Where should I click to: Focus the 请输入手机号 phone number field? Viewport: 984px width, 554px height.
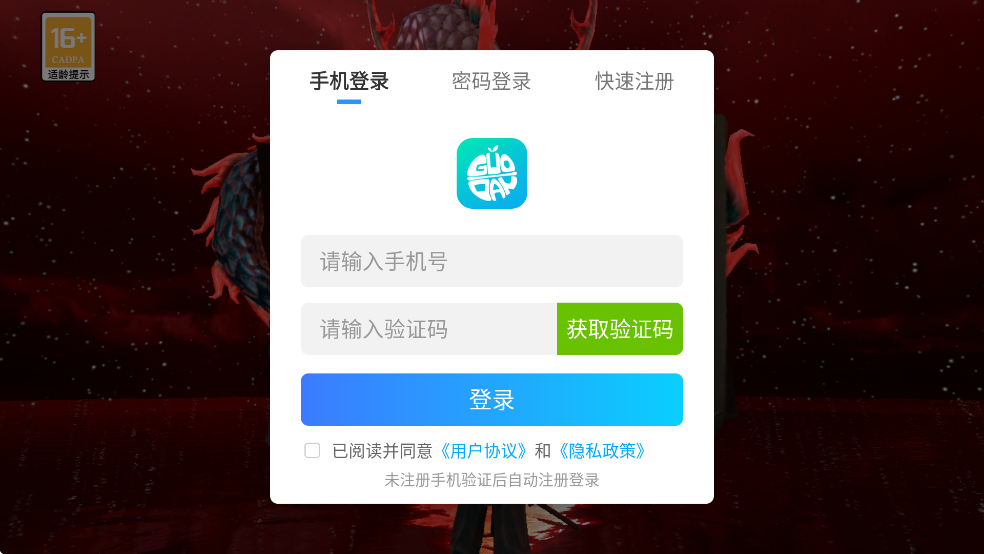(491, 262)
